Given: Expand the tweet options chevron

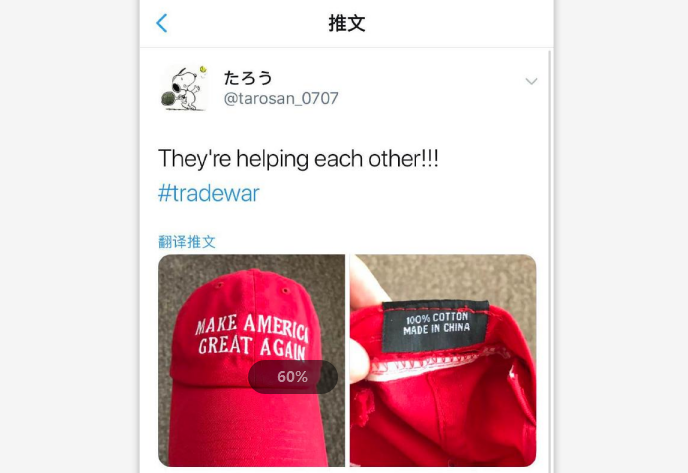Looking at the screenshot, I should tap(531, 81).
